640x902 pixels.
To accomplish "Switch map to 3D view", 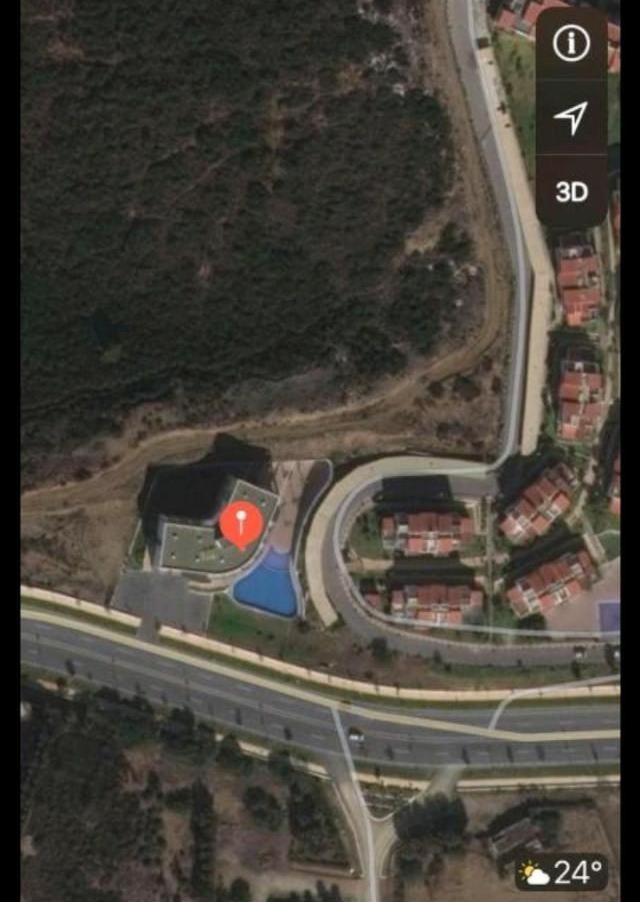I will tap(571, 192).
